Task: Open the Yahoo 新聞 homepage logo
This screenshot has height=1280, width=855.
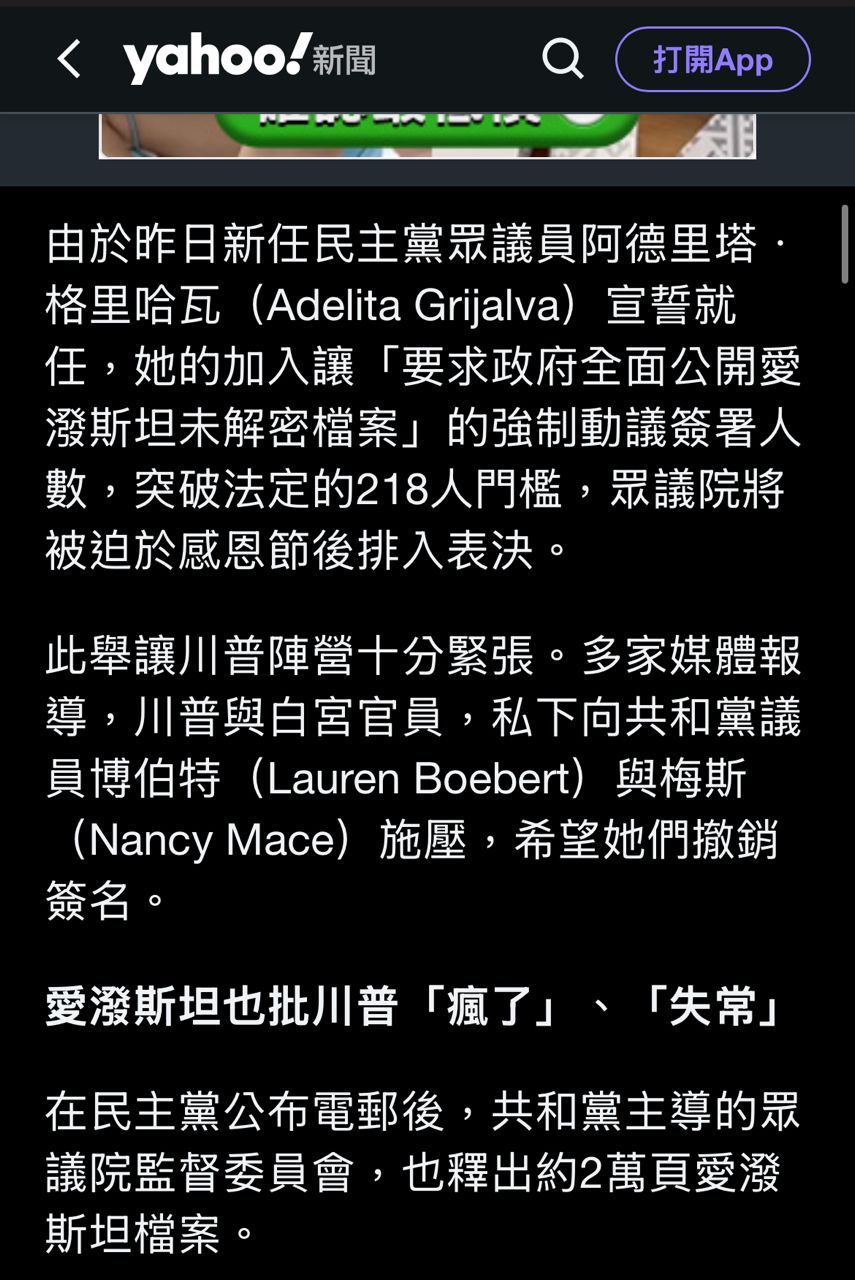Action: [248, 59]
